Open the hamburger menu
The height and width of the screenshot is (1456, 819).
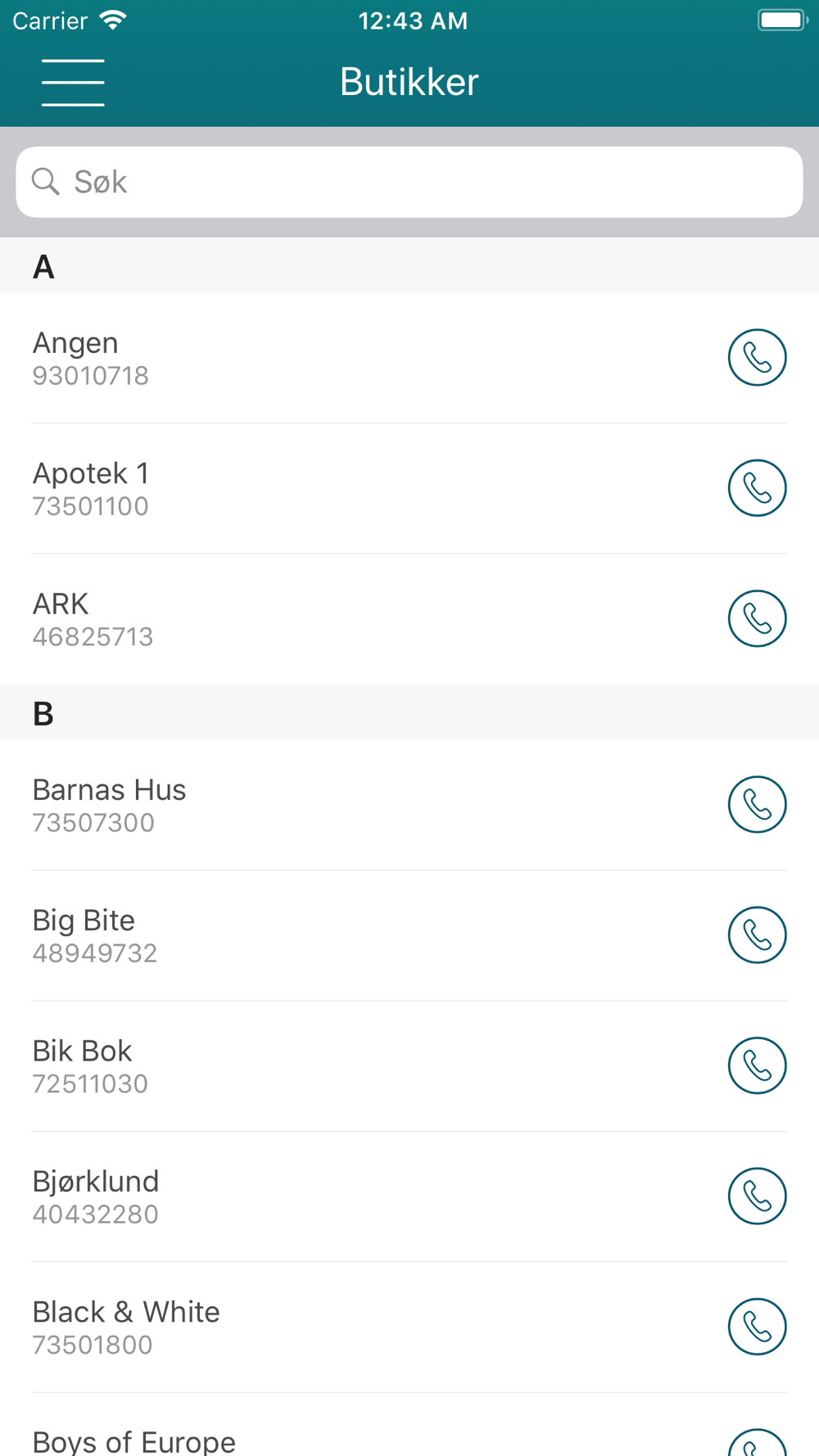pyautogui.click(x=73, y=83)
